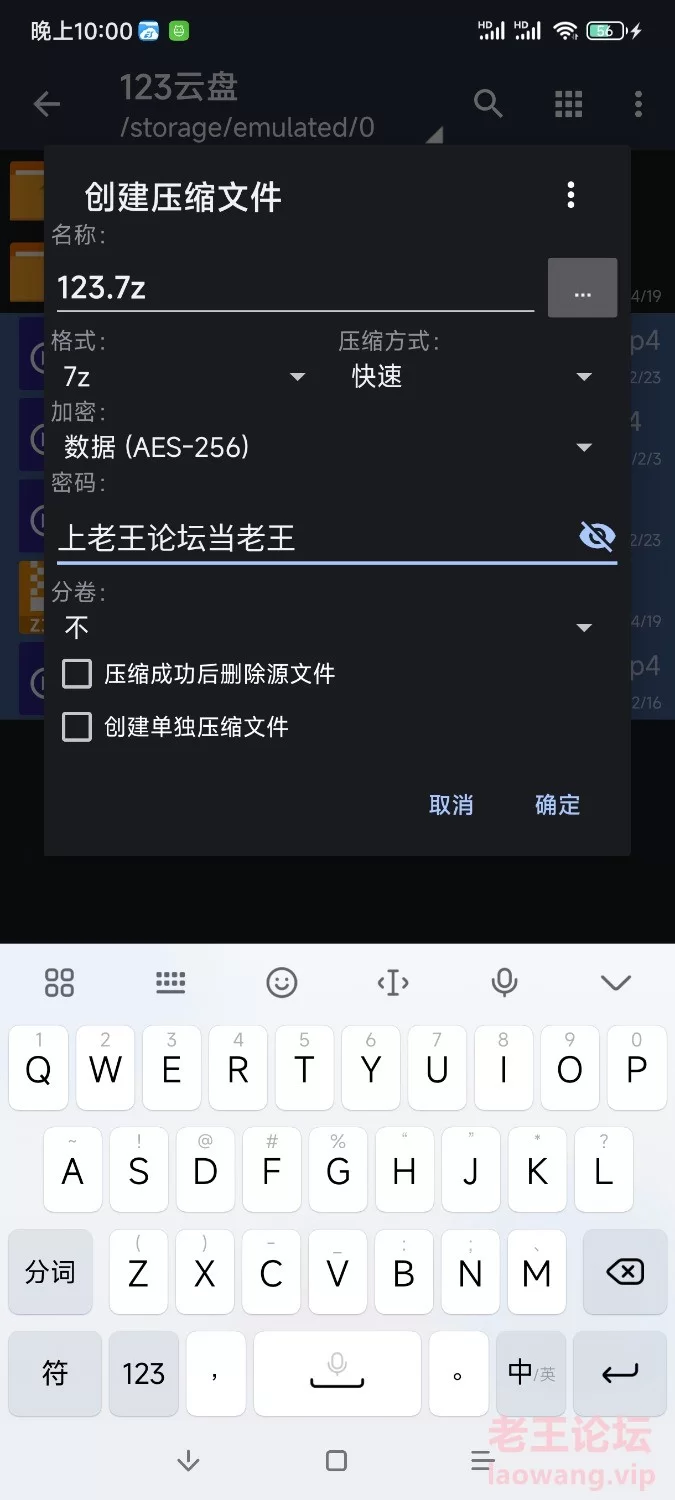Cancel with the 取消 button
The image size is (675, 1500).
pos(451,805)
